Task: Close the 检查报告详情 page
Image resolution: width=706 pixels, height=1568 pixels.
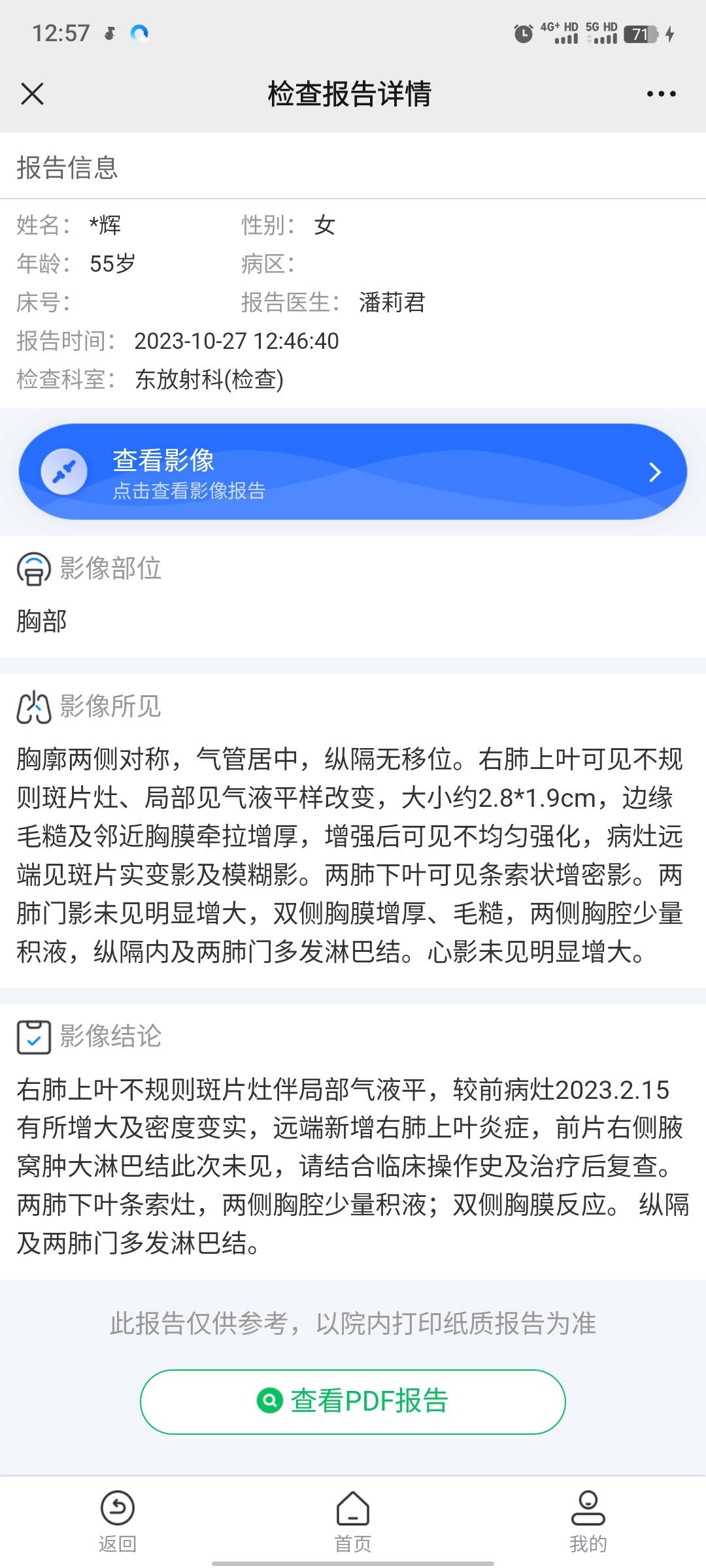Action: (x=33, y=93)
